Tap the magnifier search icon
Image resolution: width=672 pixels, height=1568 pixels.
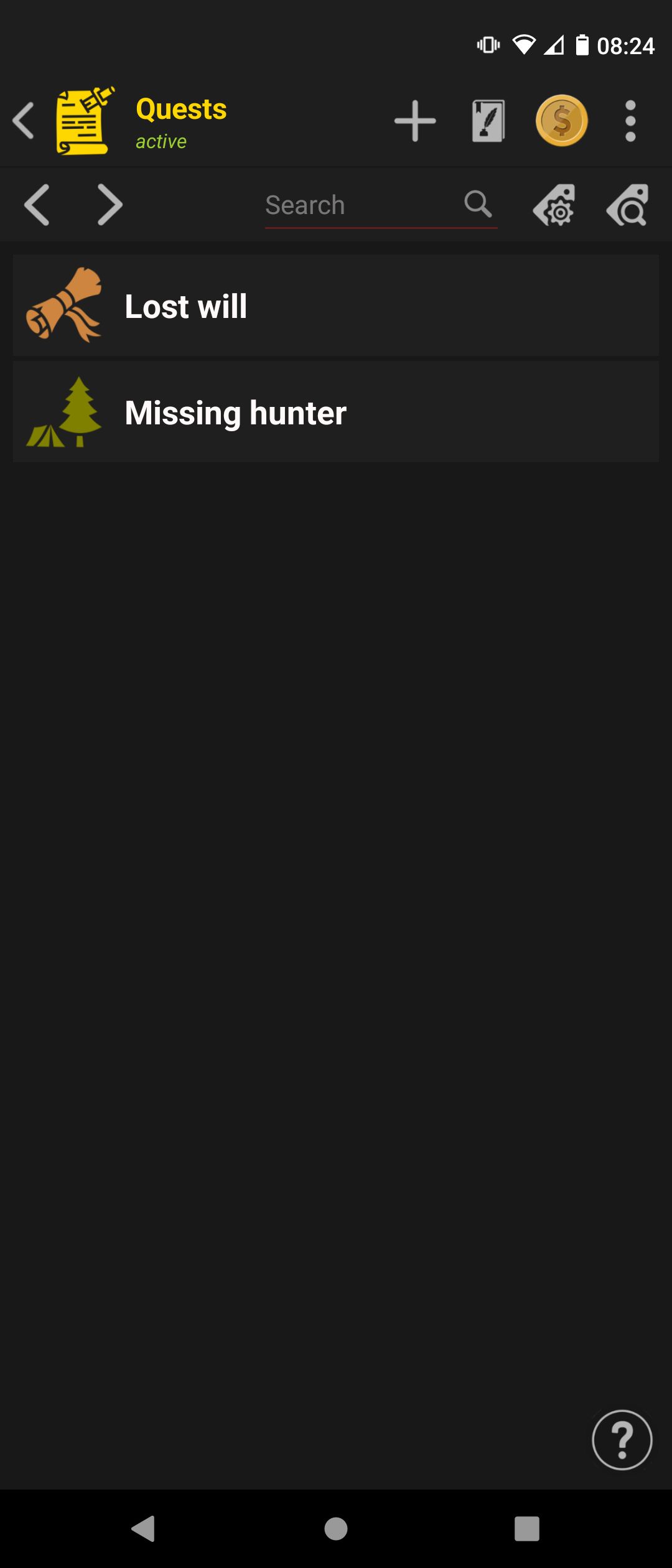coord(478,203)
